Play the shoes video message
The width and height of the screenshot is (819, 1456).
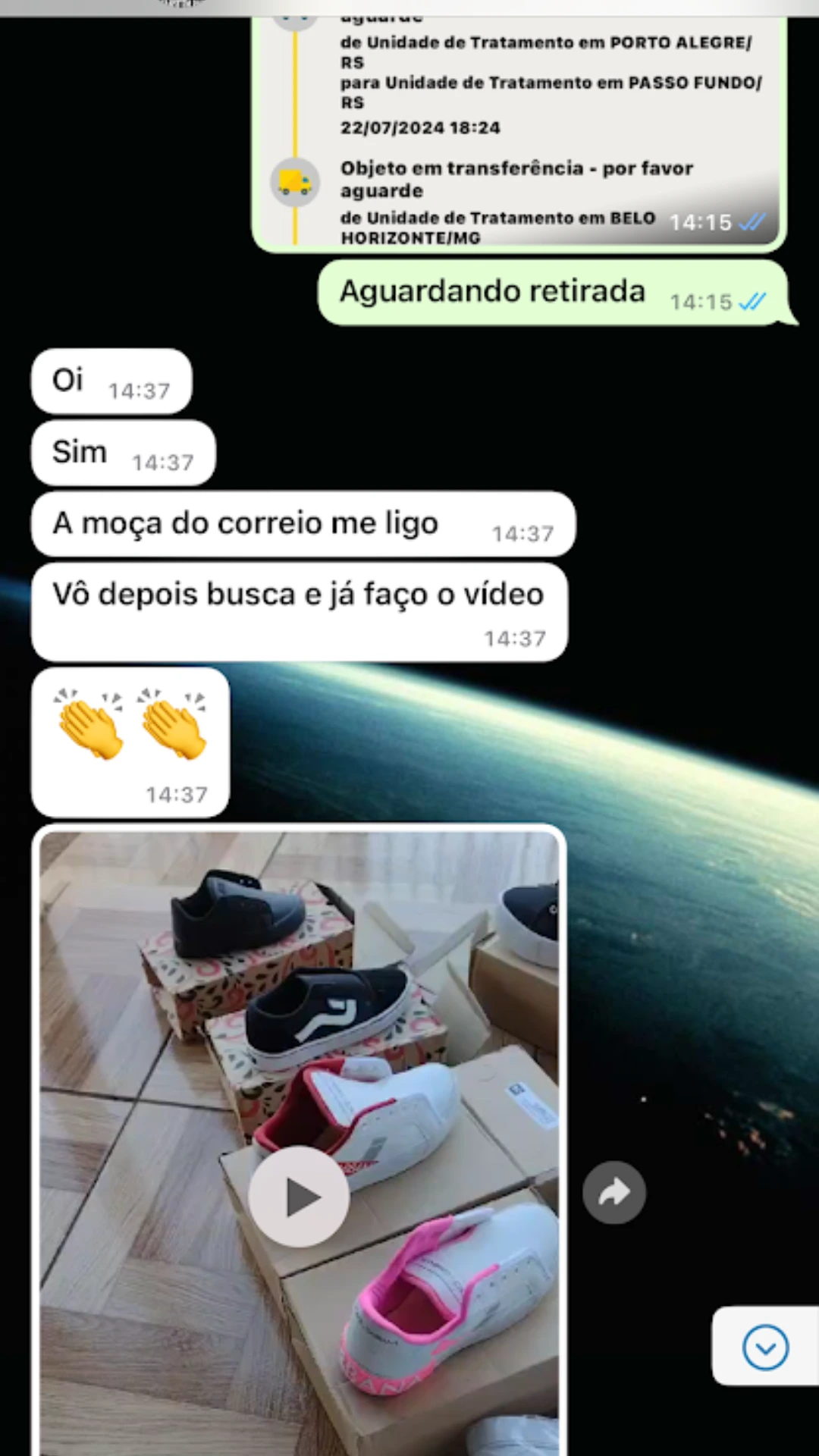coord(299,1197)
